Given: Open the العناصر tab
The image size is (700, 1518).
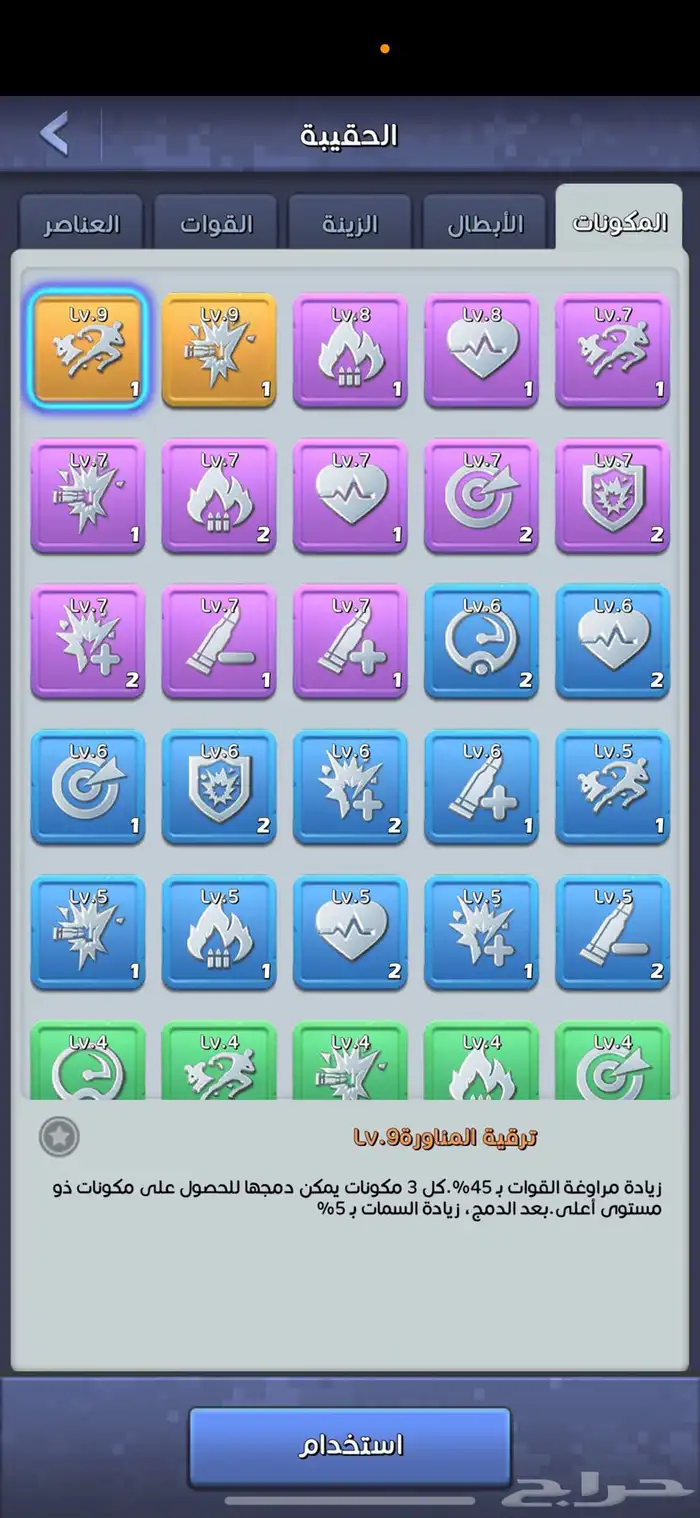Looking at the screenshot, I should 81,223.
